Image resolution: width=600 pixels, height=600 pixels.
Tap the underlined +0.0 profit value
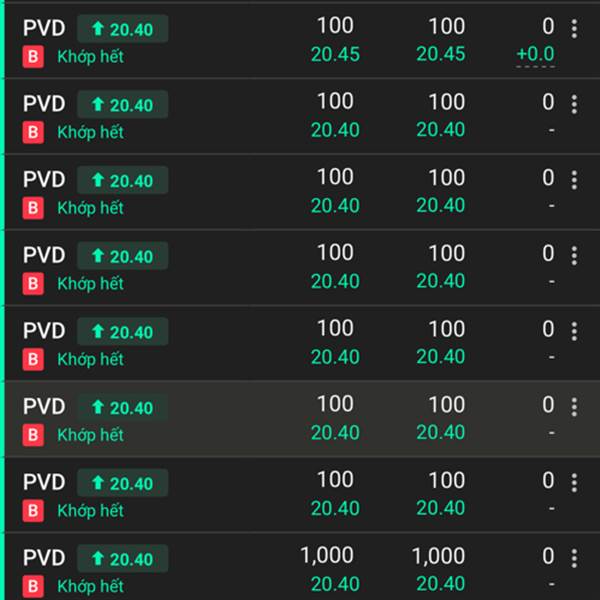tap(534, 54)
